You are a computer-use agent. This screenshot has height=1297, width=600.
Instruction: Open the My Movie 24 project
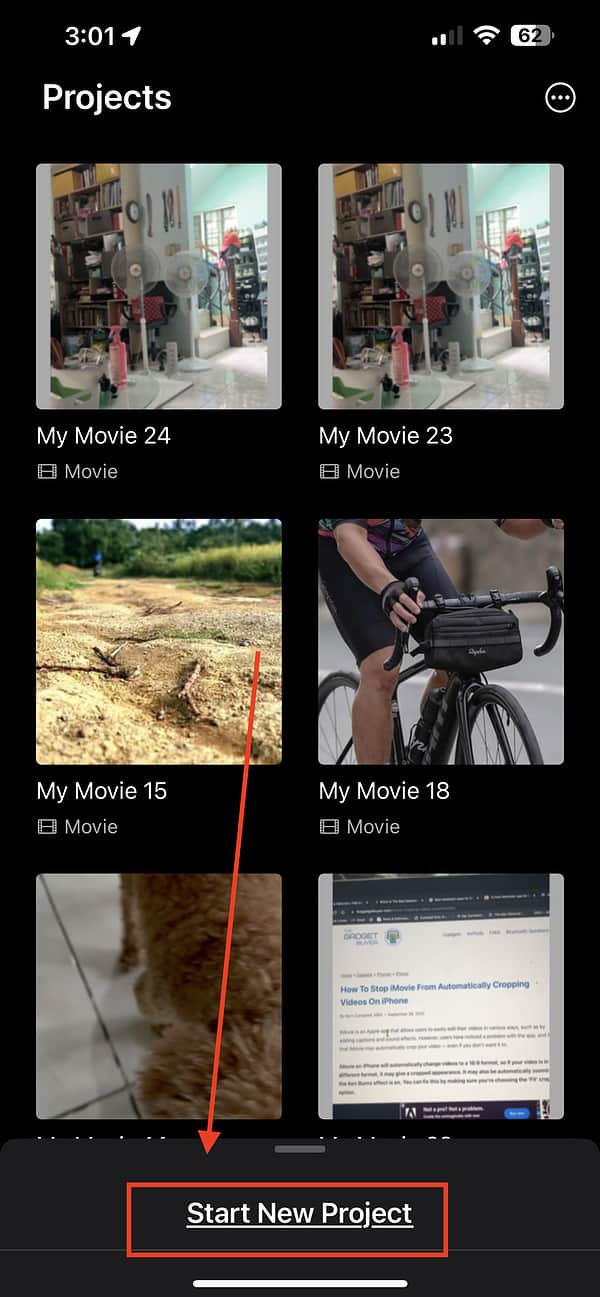(159, 287)
